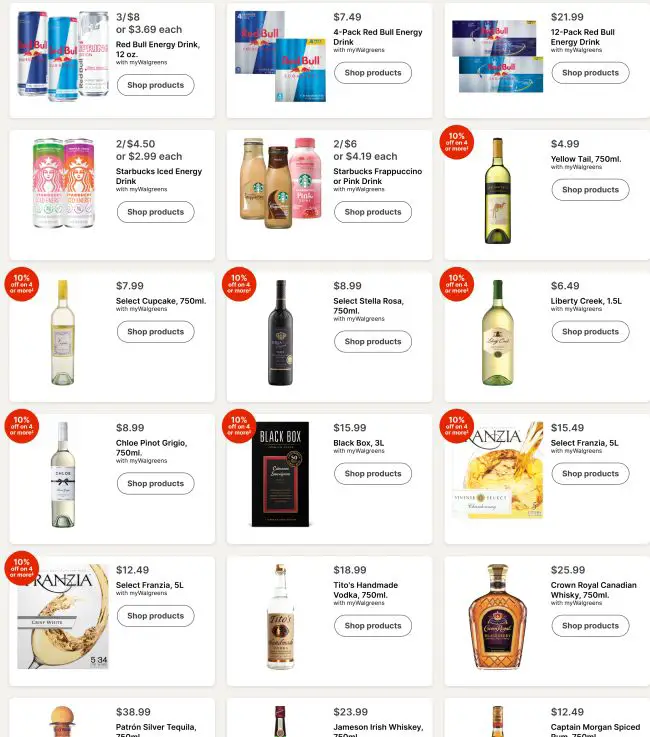The width and height of the screenshot is (650, 737).
Task: Shop products for Chloe Pinot Grigio
Action: (x=155, y=483)
